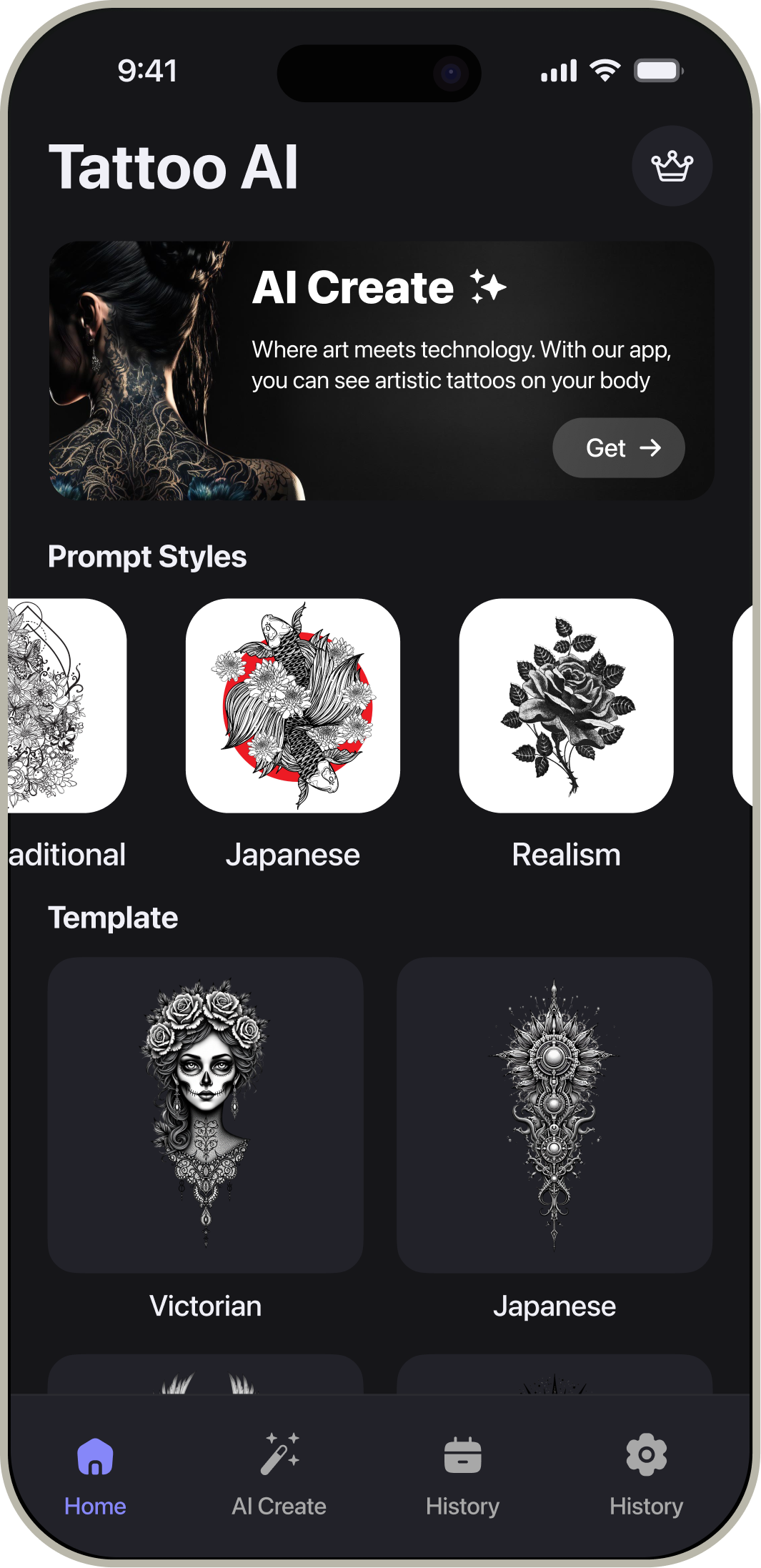Tap the AI Create magic wand icon
Image resolution: width=761 pixels, height=1568 pixels.
tap(279, 1453)
